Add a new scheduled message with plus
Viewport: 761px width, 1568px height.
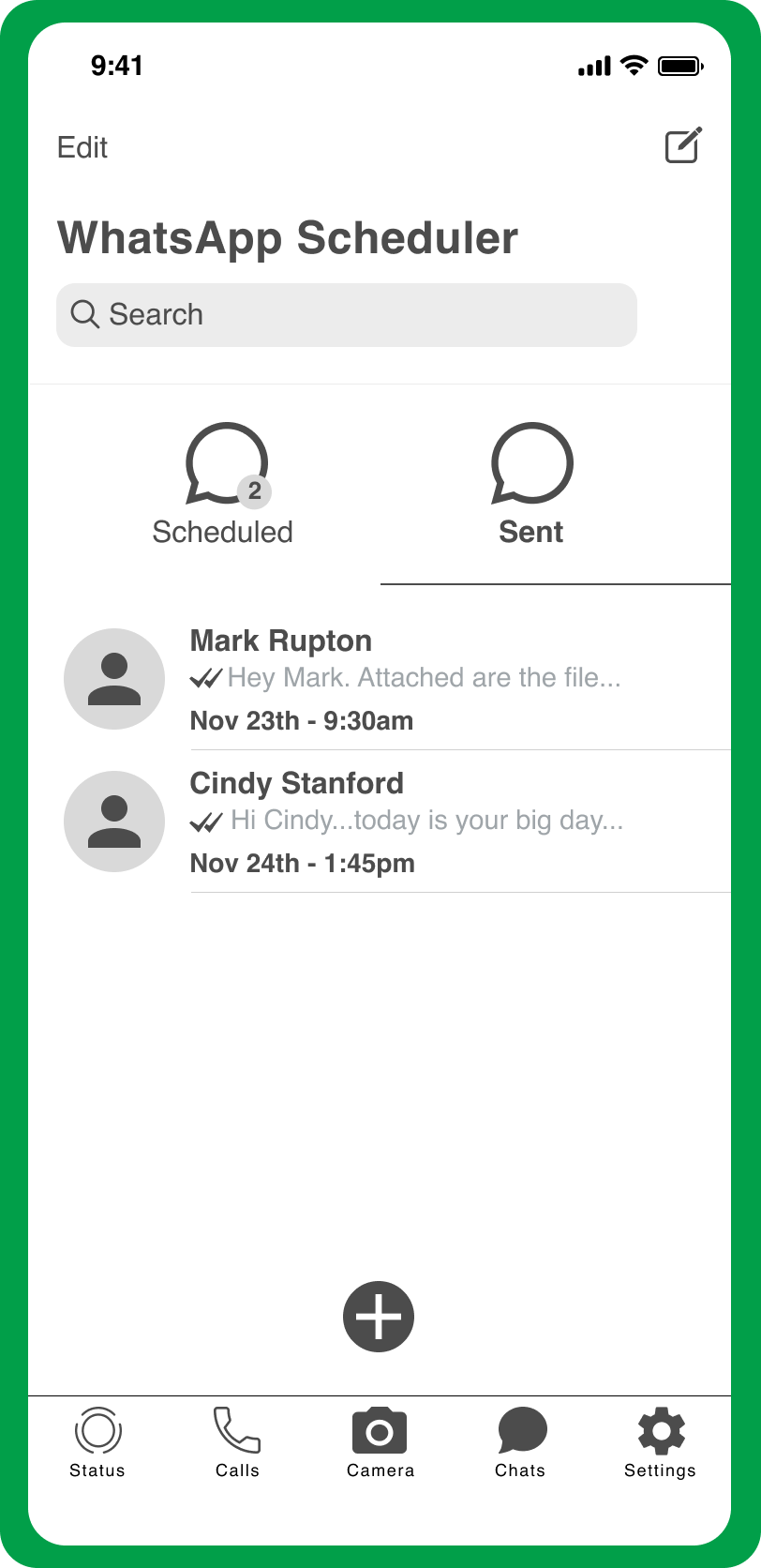[379, 1317]
